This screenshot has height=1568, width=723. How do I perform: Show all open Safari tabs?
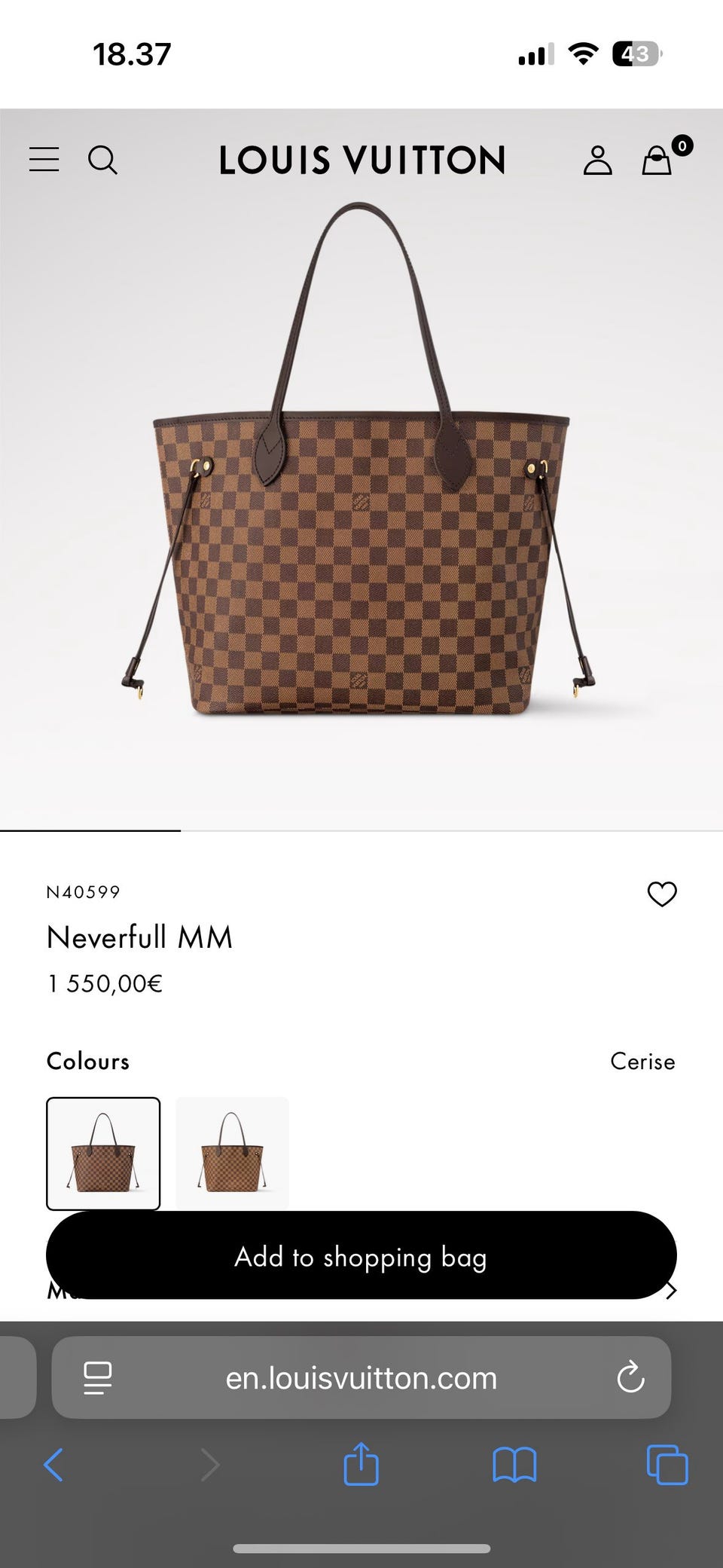[x=667, y=1466]
